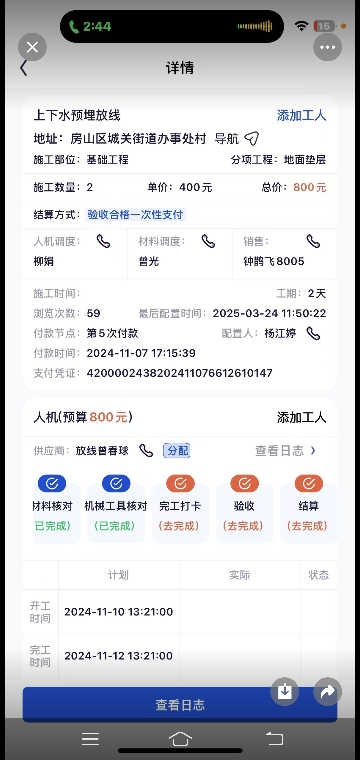Tap the download icon
Screen dimensions: 360x760
(x=284, y=692)
